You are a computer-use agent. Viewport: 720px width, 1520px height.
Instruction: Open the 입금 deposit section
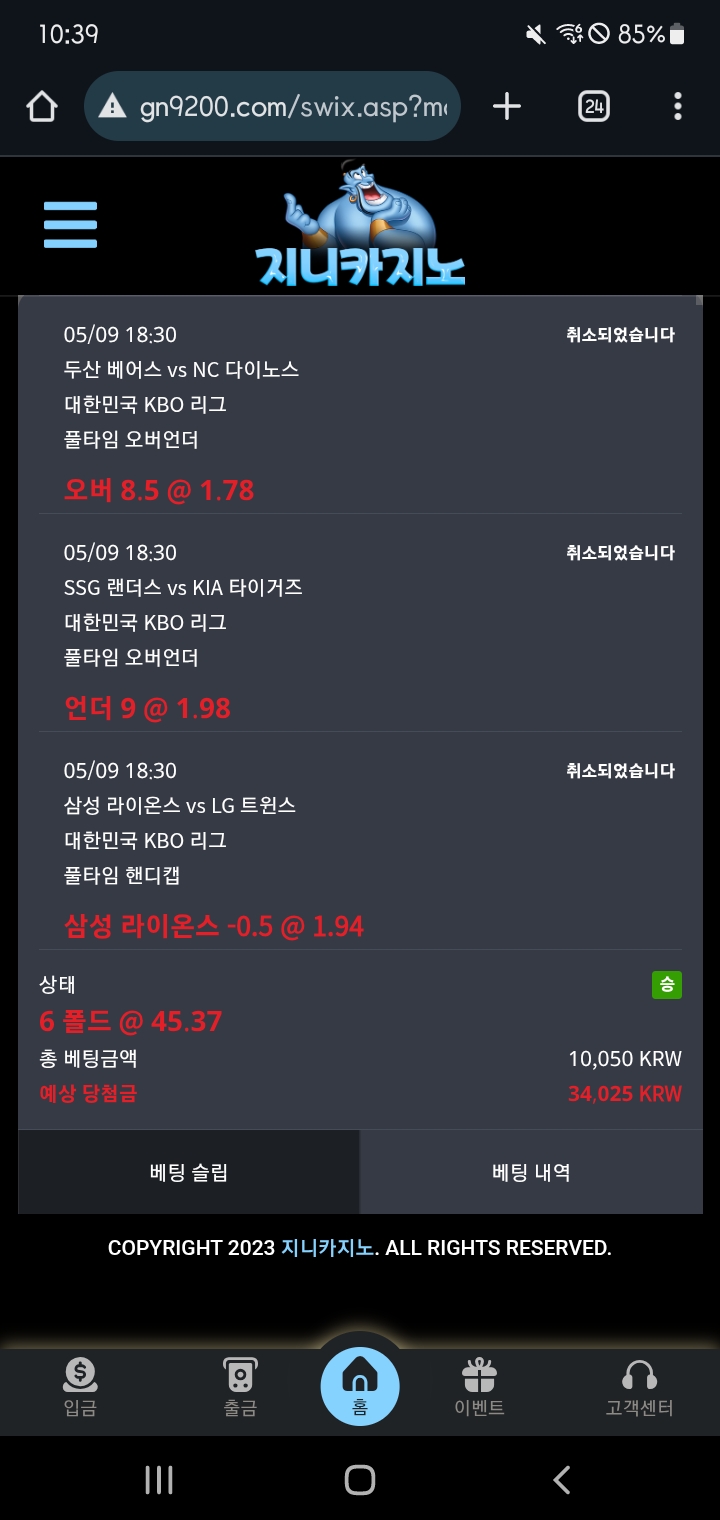(x=80, y=1388)
